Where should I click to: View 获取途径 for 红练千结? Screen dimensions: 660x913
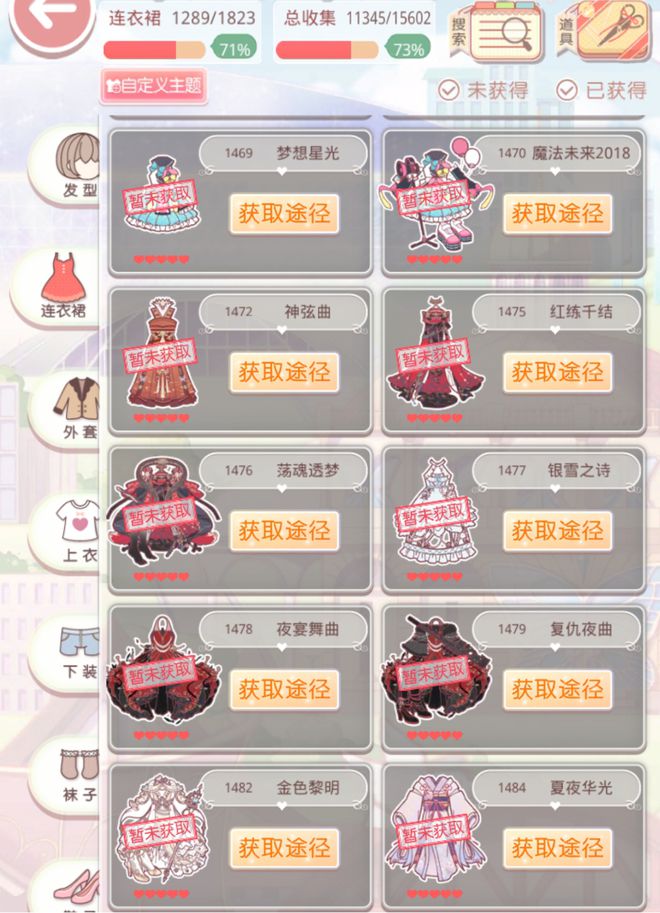tap(557, 372)
